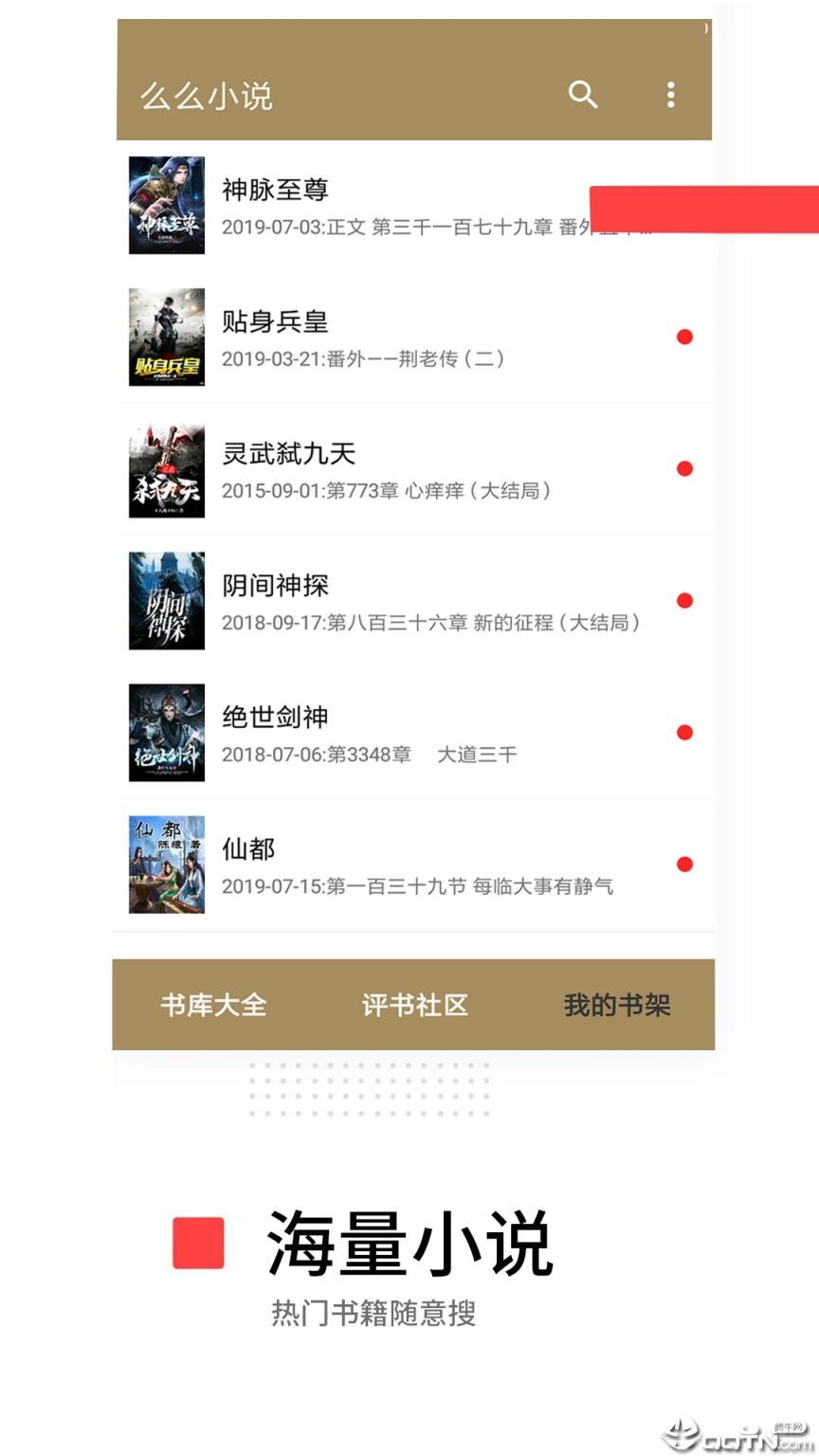Open the novel 神脉至尊
819x1456 pixels.
(x=276, y=191)
